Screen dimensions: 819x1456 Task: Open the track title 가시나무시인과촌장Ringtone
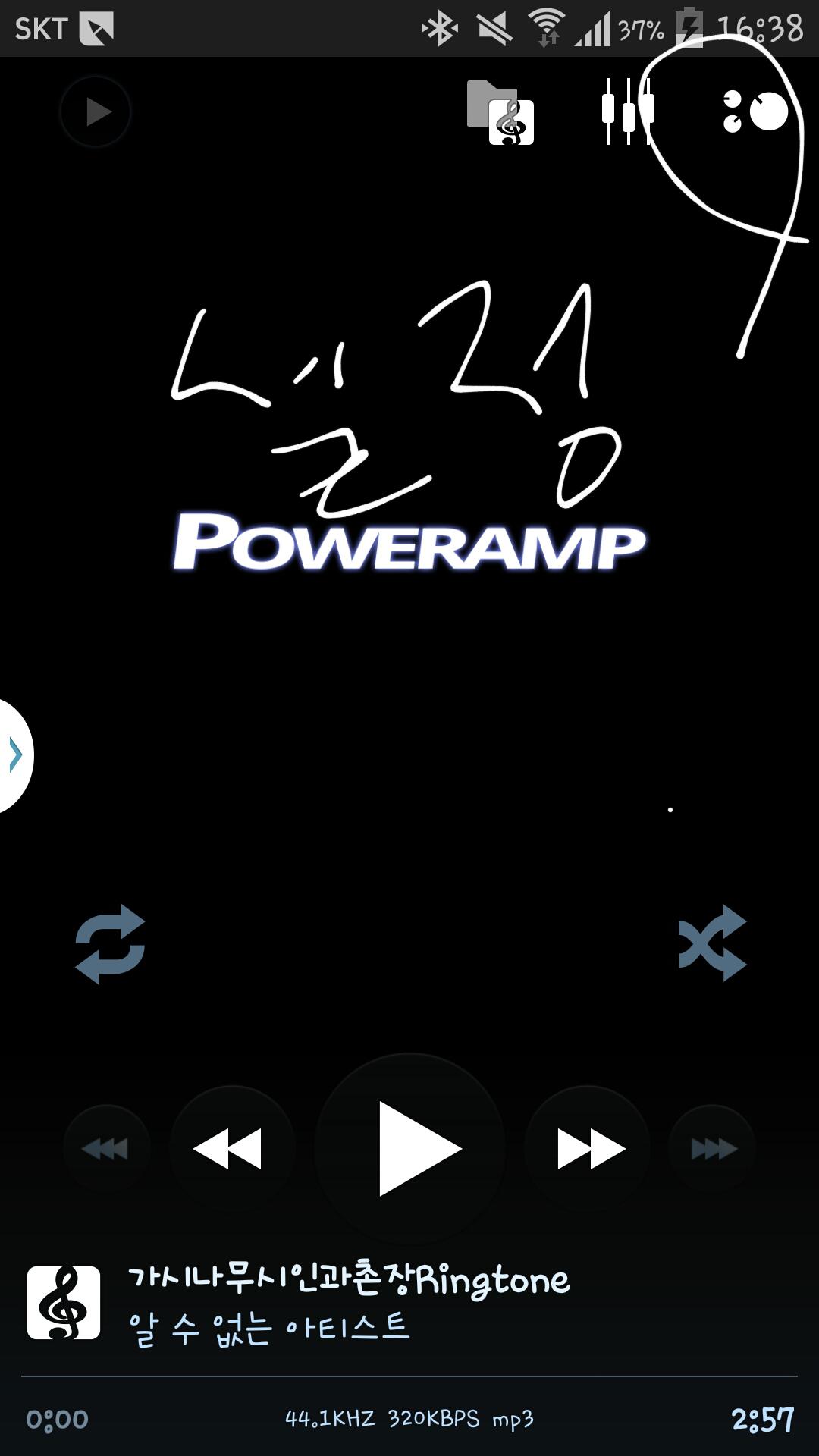[349, 1280]
